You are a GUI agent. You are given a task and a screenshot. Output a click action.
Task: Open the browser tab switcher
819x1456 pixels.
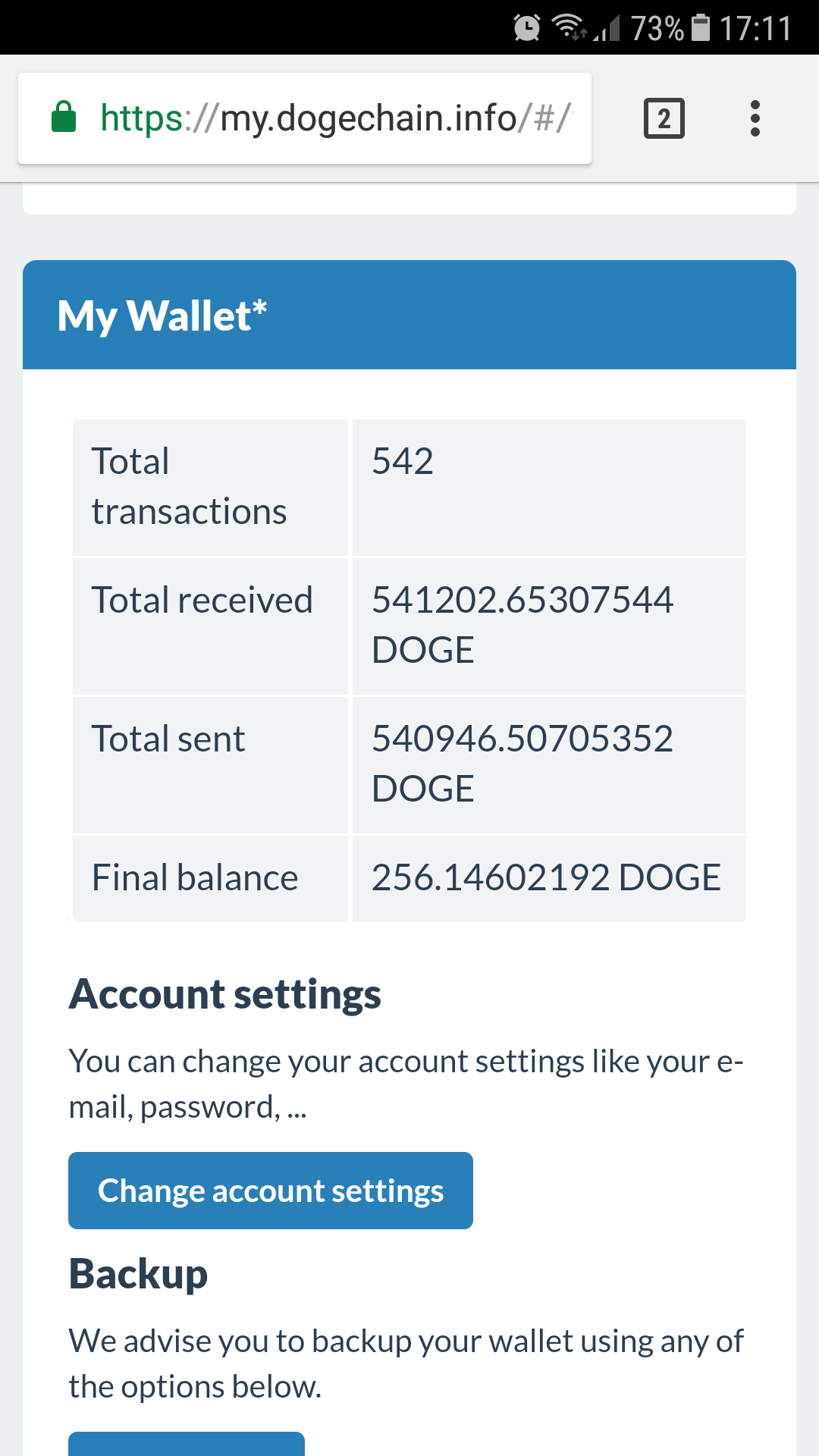pyautogui.click(x=664, y=118)
